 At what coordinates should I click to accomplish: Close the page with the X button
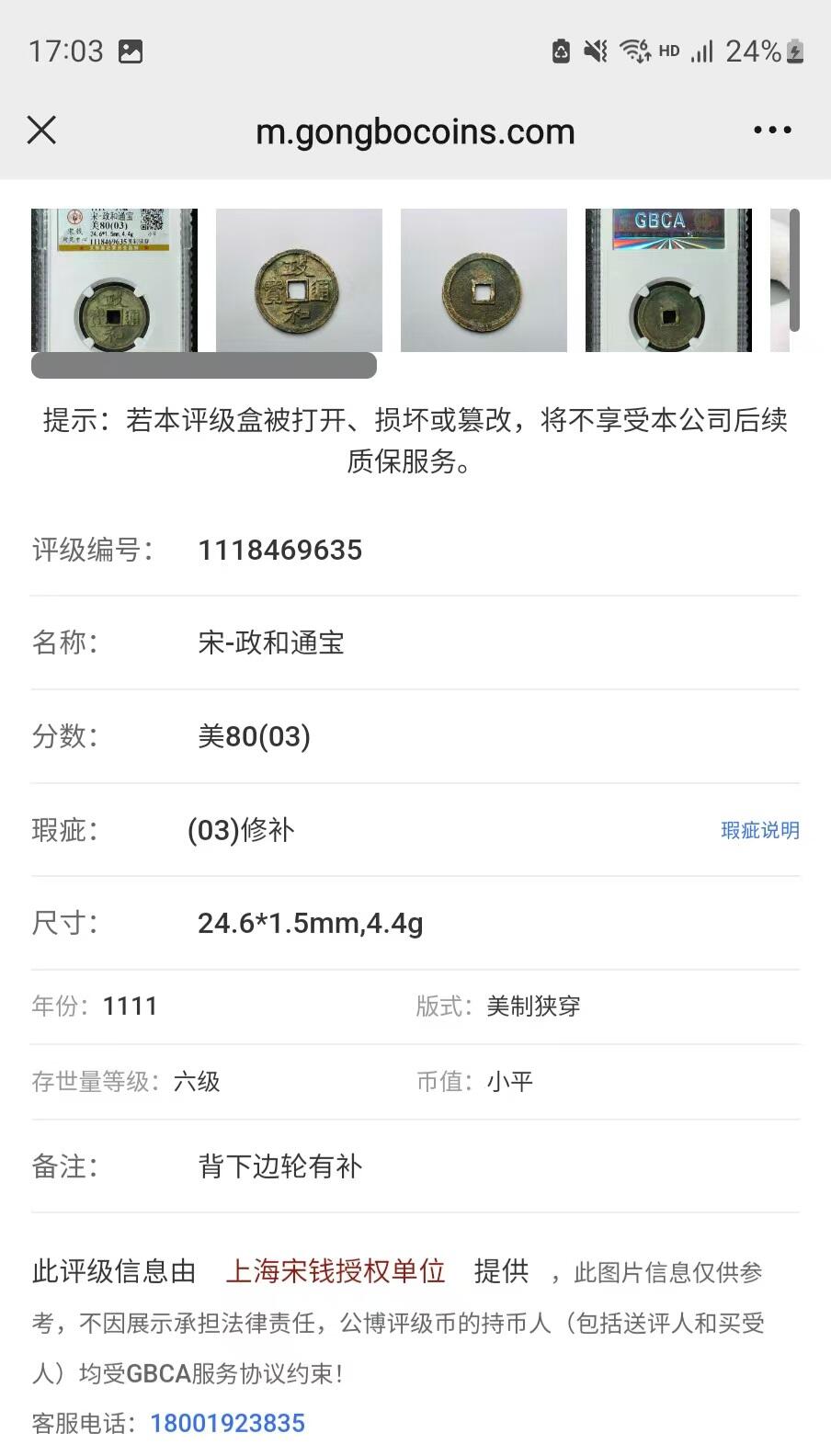tap(41, 131)
